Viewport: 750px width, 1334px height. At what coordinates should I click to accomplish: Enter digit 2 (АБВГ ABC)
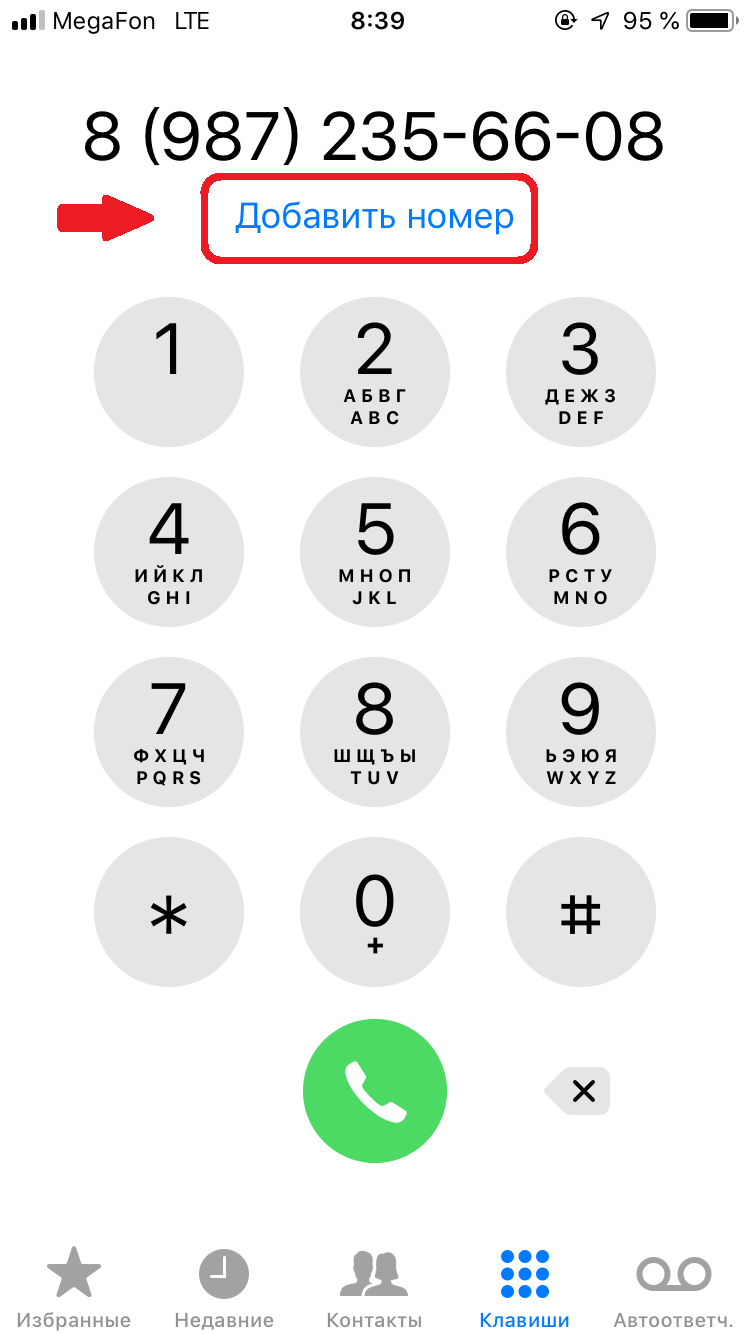tap(375, 373)
